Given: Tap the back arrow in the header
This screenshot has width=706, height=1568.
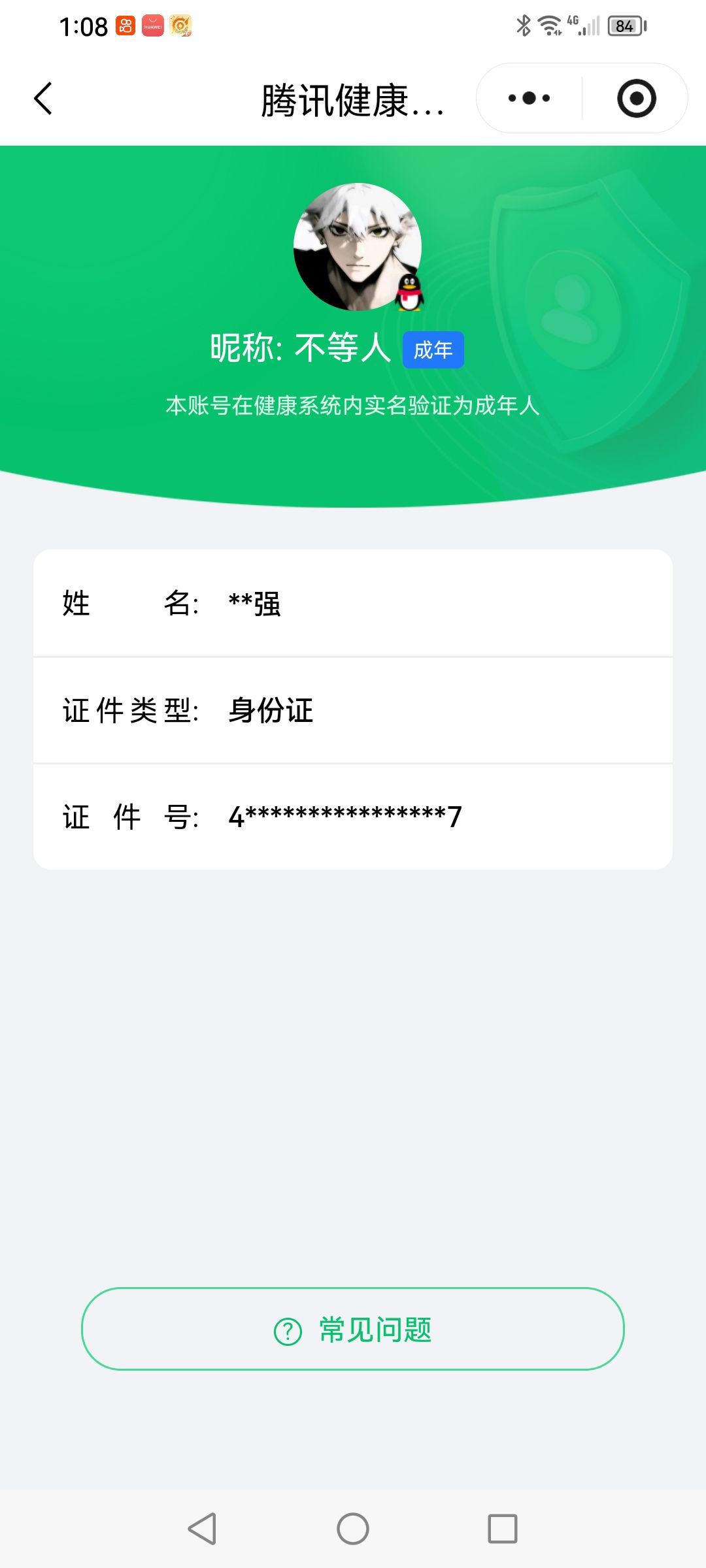Looking at the screenshot, I should tap(42, 98).
